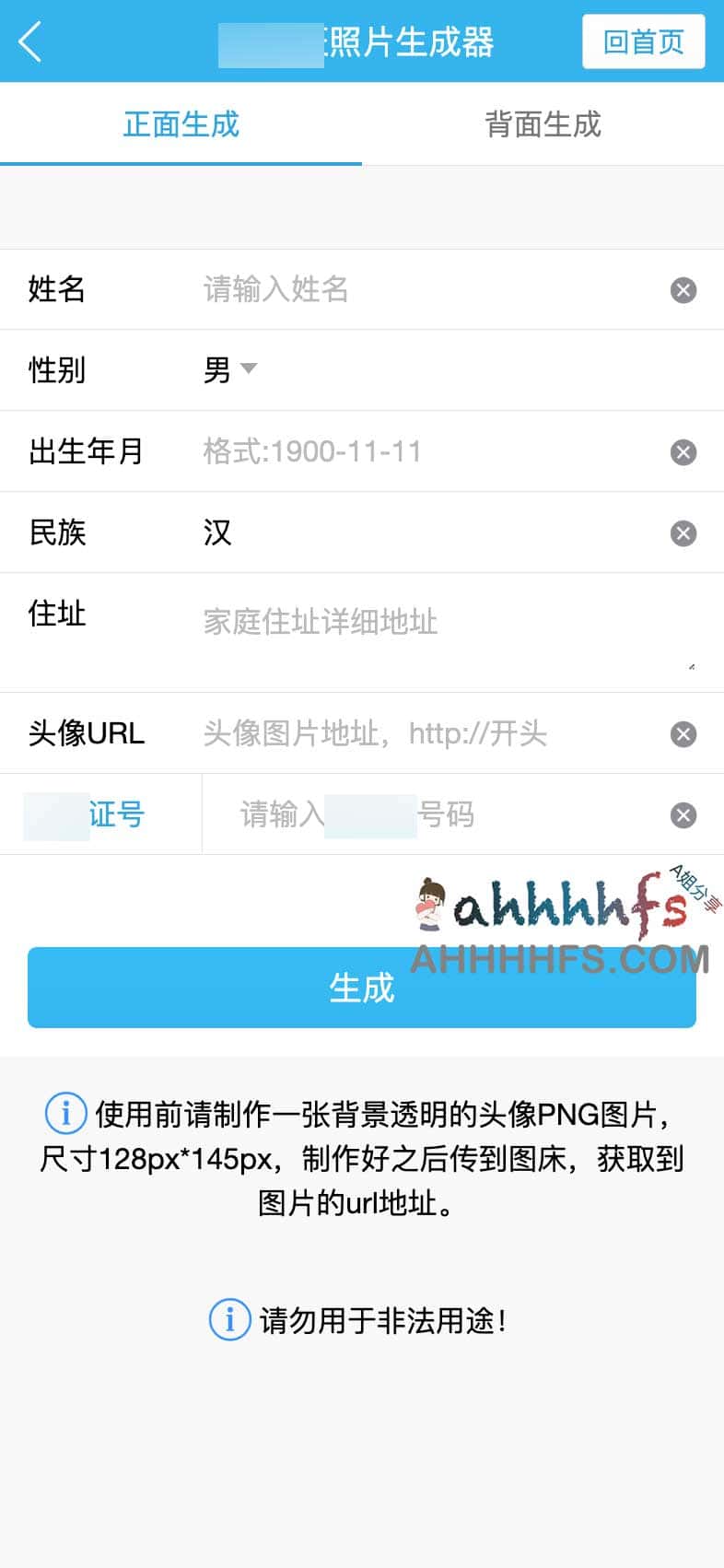Clear the 民族 field
Screen dimensions: 724x1568
click(683, 533)
